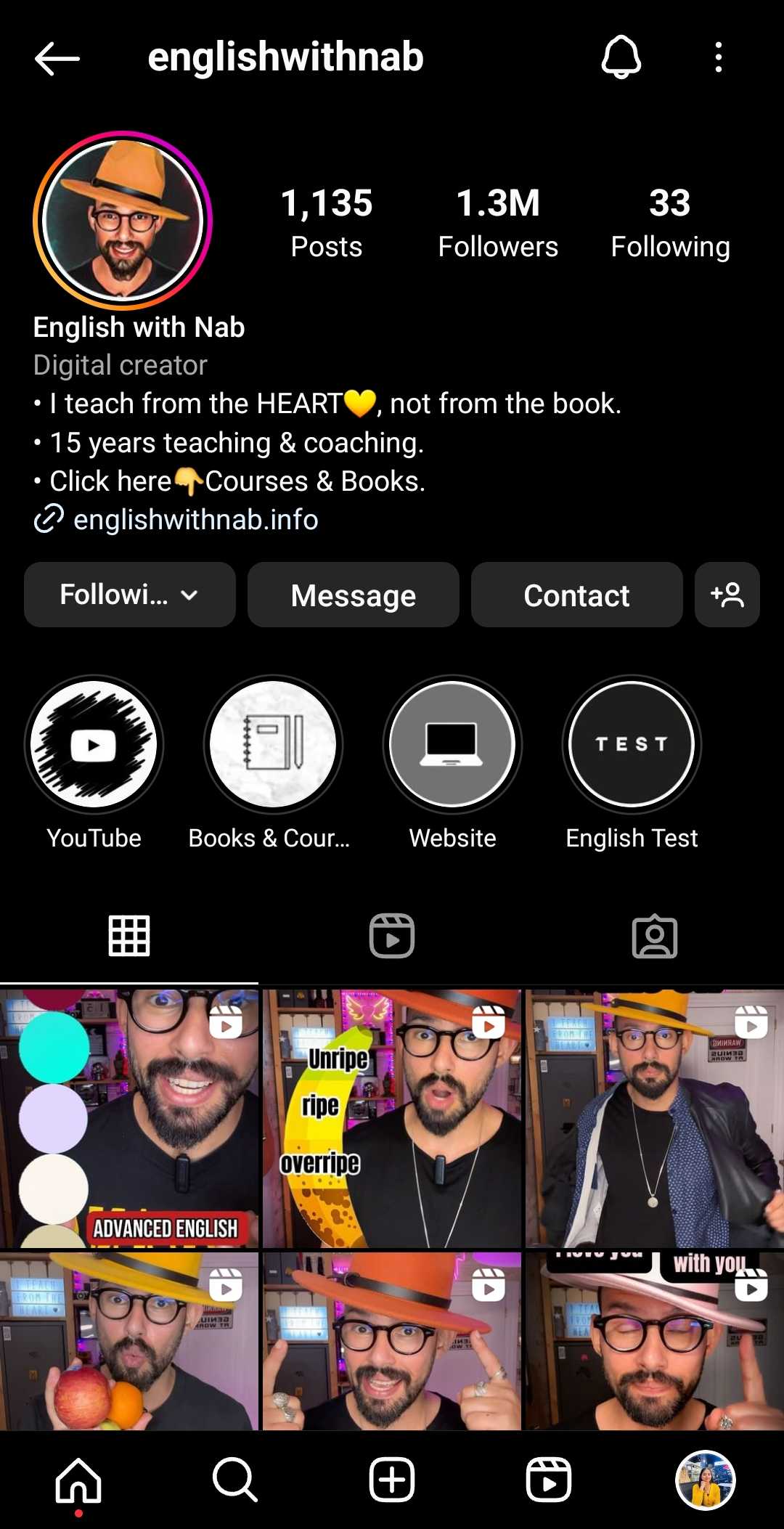784x1529 pixels.
Task: Expand the Following dropdown button
Action: coord(129,595)
